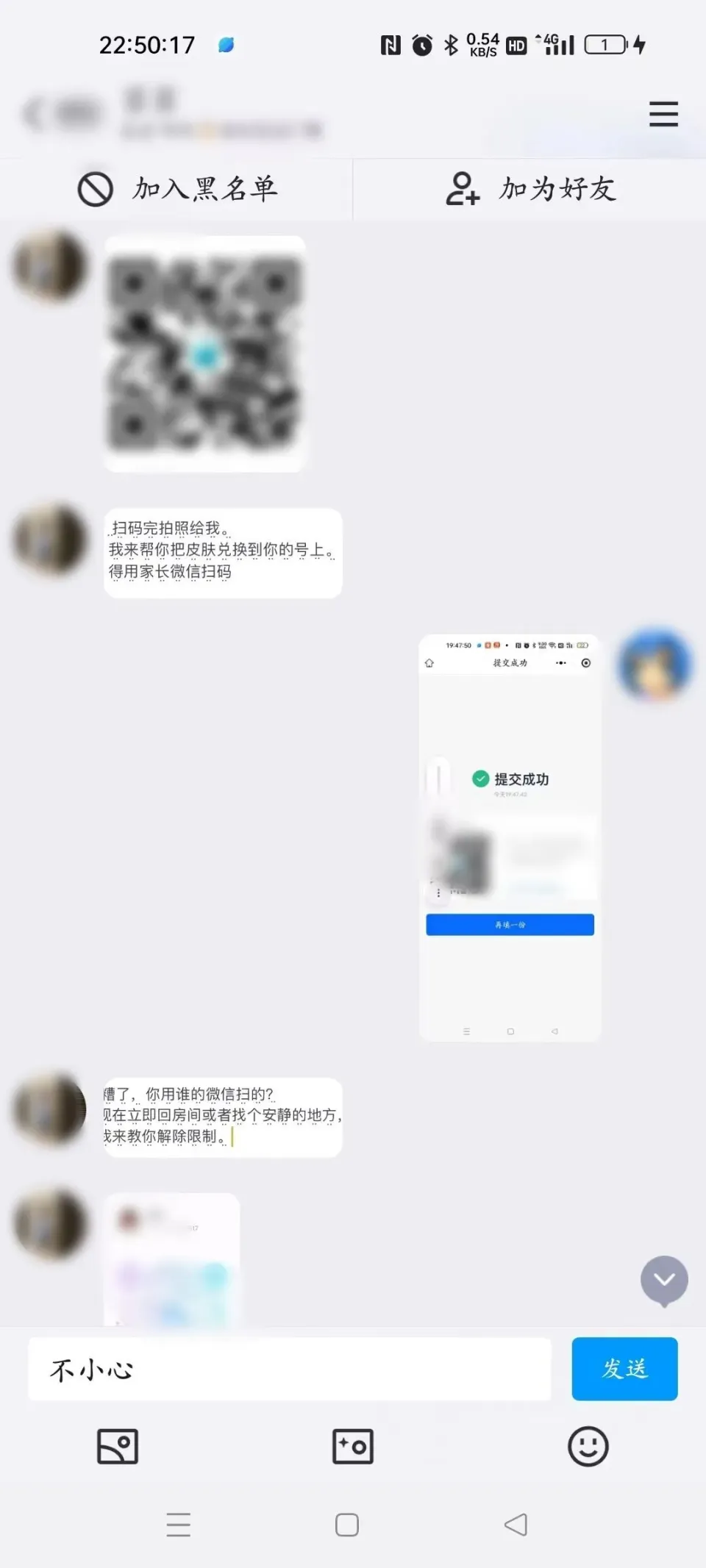Open the emoji picker

(x=588, y=1447)
